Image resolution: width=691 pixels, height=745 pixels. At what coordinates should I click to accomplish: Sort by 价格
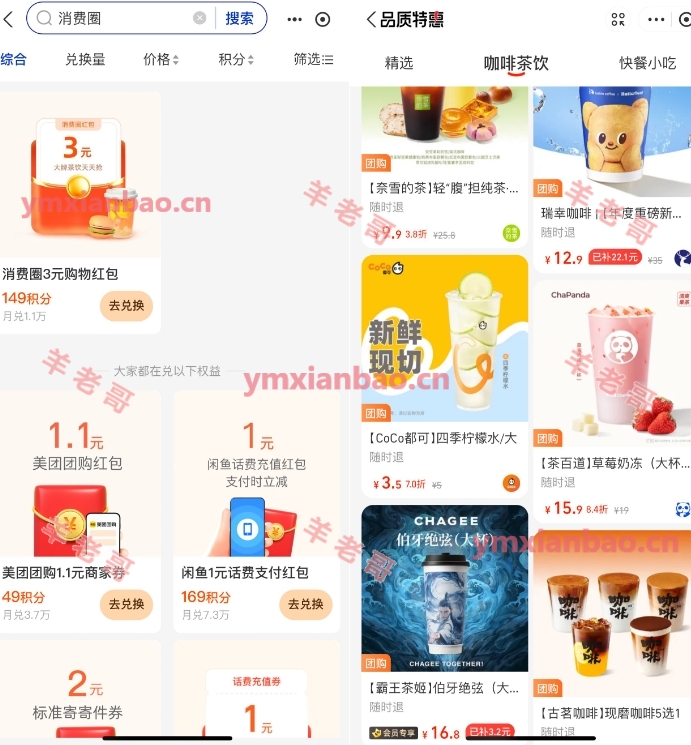(160, 60)
